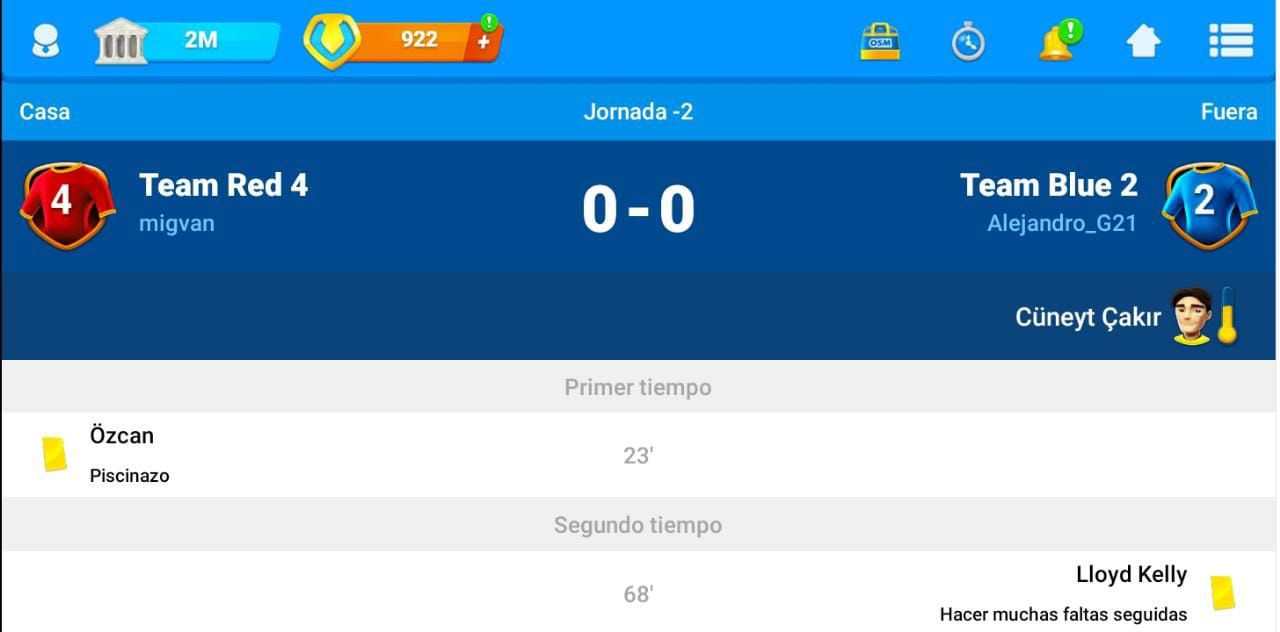Open the notifications bell
Viewport: 1280px width, 632px height.
coord(1058,42)
